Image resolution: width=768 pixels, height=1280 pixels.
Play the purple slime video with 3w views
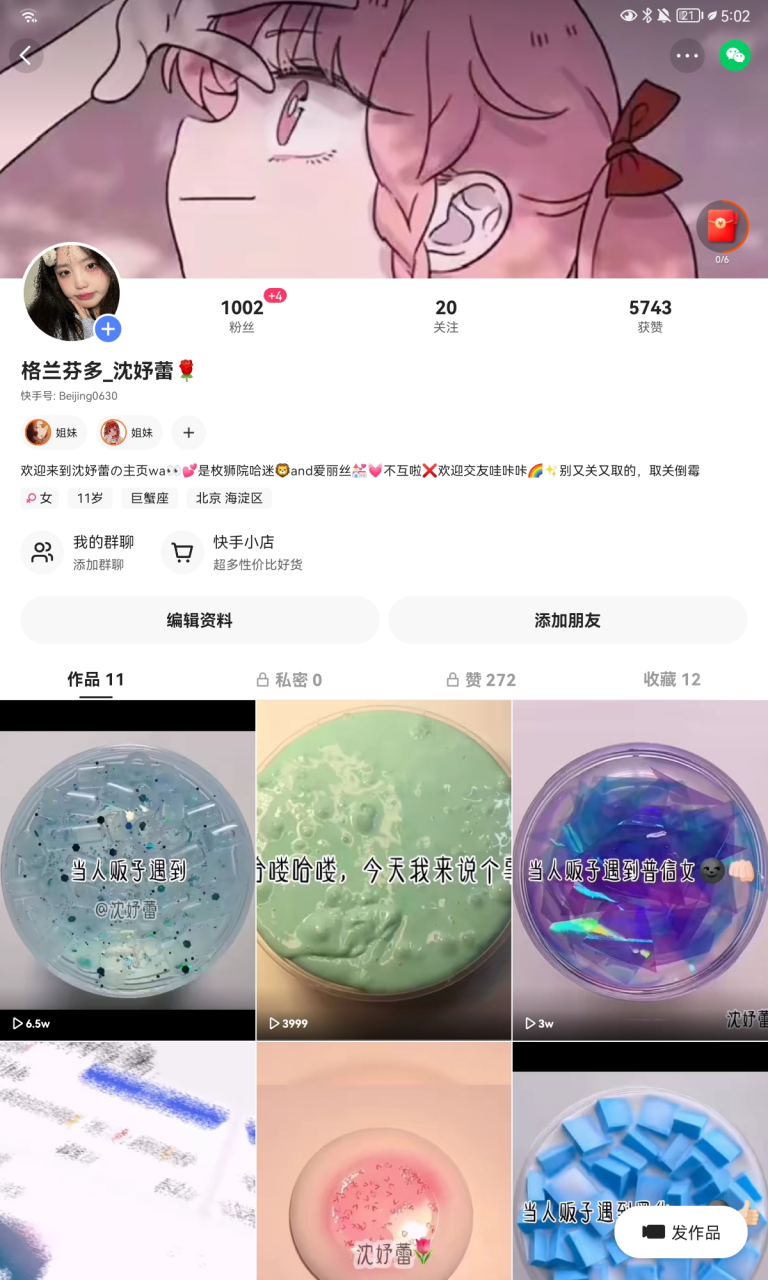tap(640, 870)
